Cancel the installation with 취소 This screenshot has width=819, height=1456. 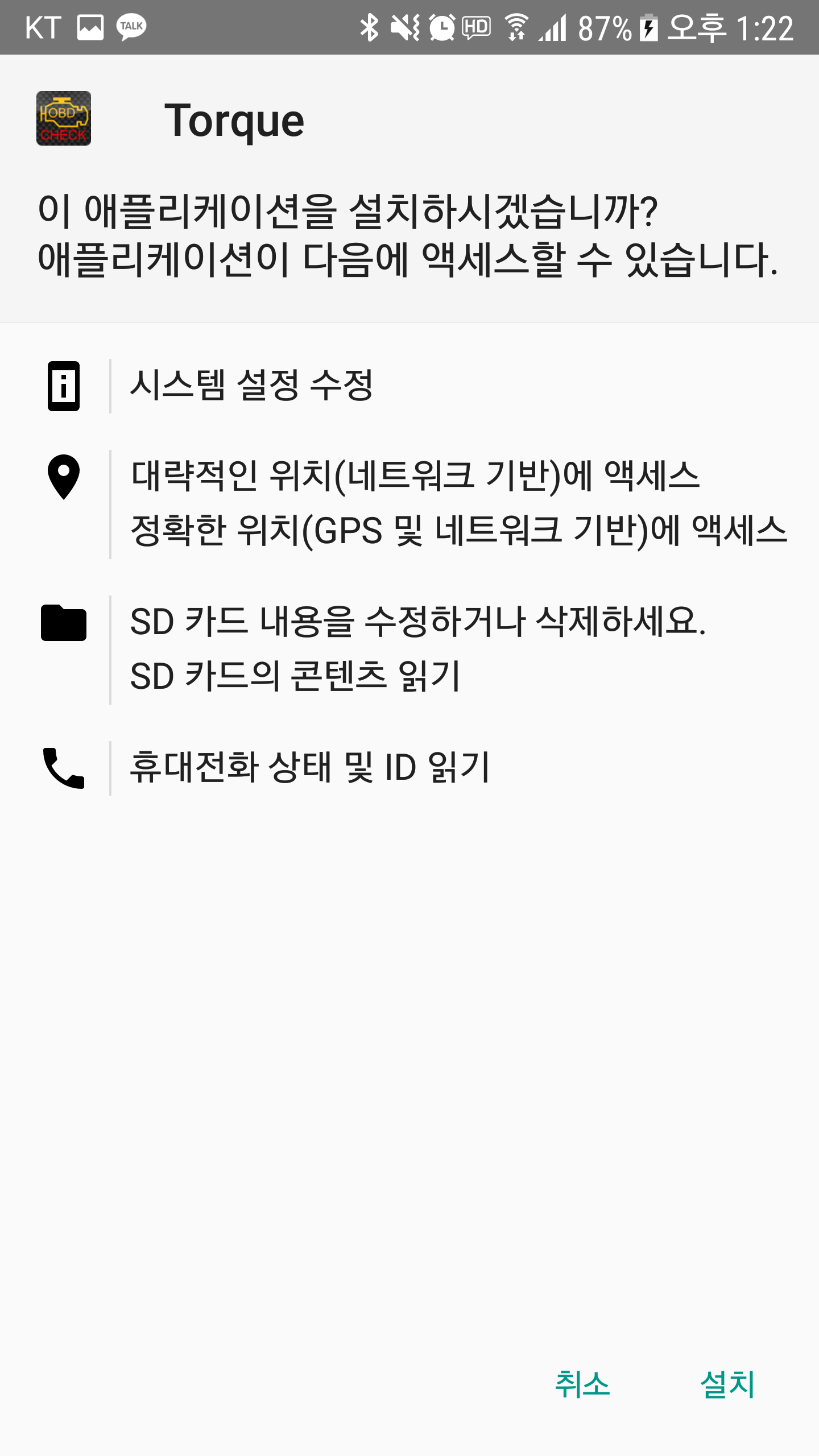click(x=582, y=1384)
